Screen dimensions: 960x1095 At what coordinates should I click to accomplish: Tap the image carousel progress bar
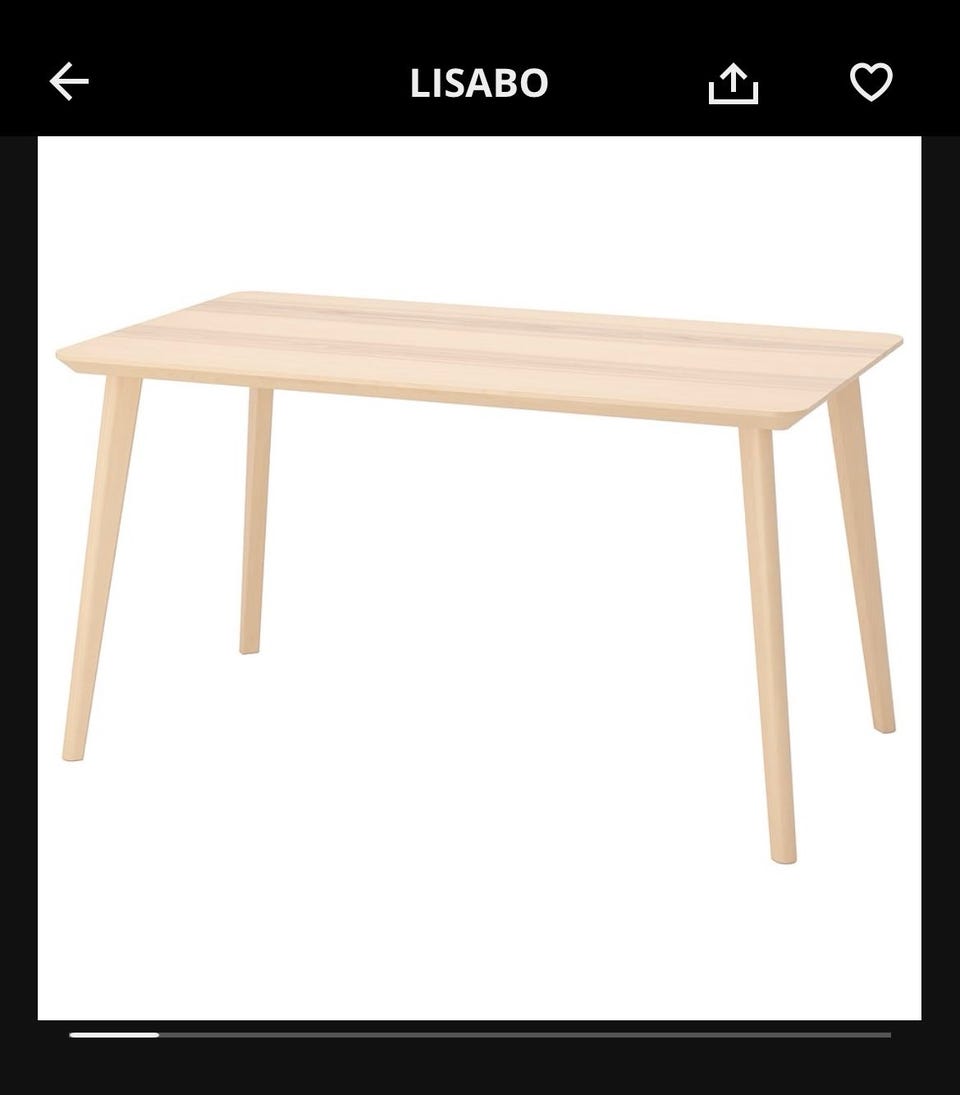480,1033
